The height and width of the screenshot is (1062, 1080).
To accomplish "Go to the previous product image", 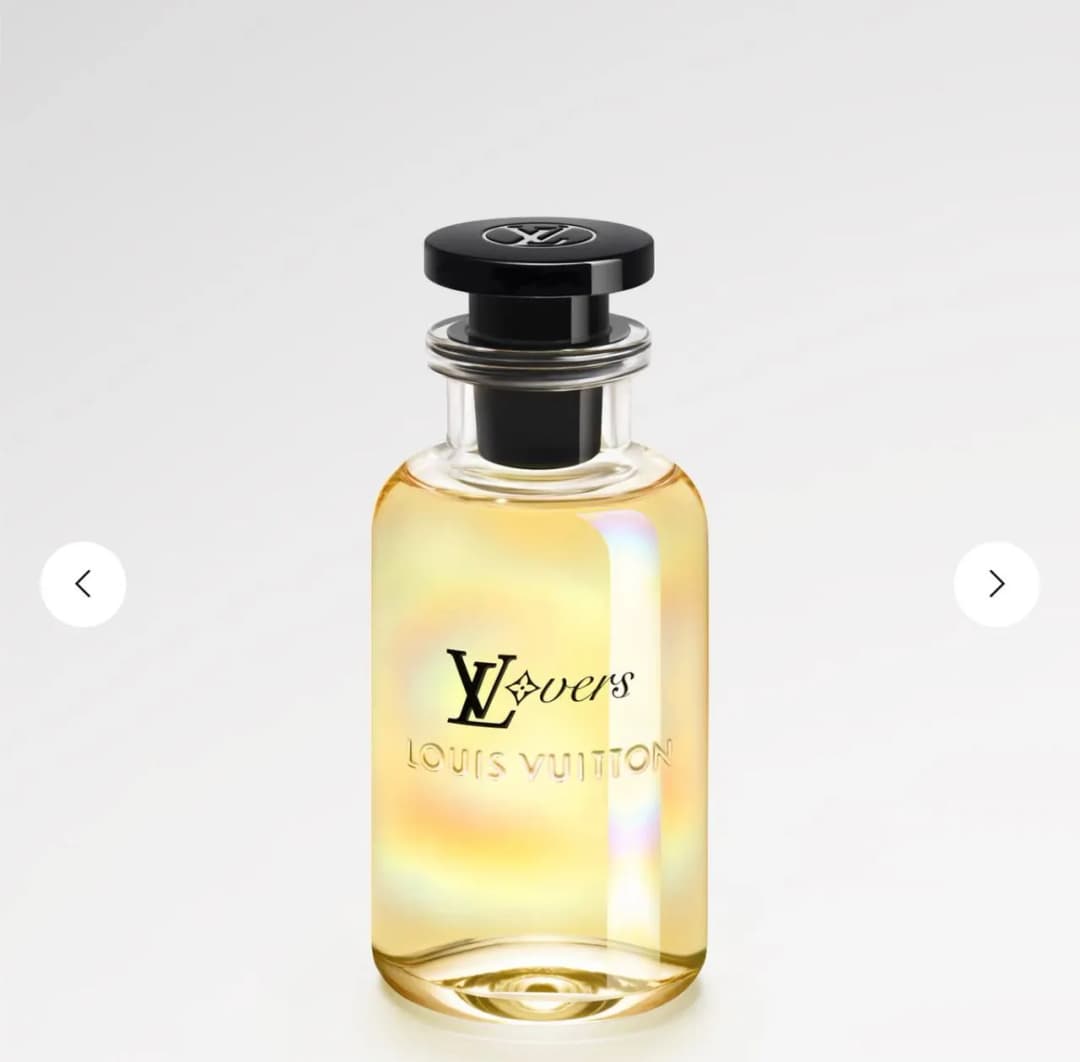I will pyautogui.click(x=83, y=584).
